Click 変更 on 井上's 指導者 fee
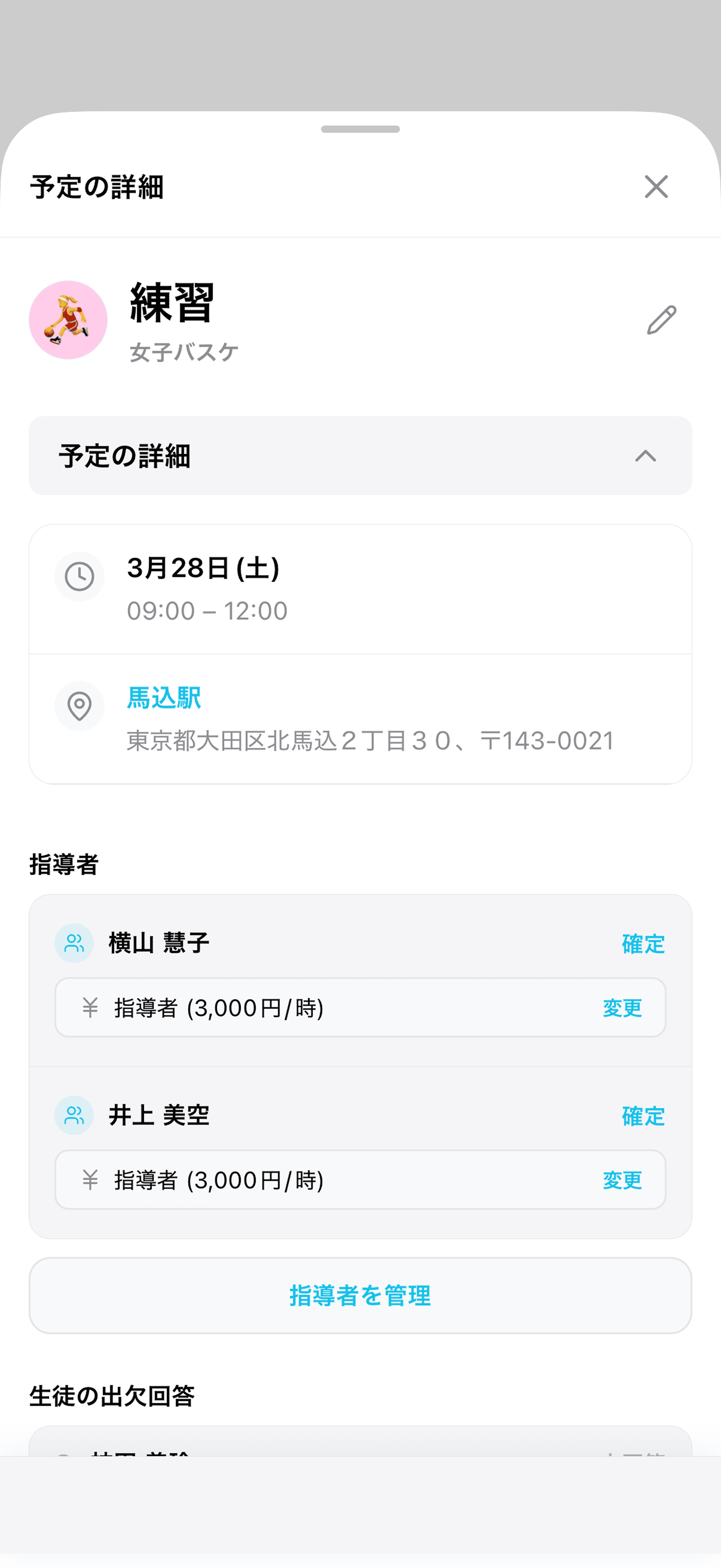The image size is (721, 1568). (x=621, y=1180)
